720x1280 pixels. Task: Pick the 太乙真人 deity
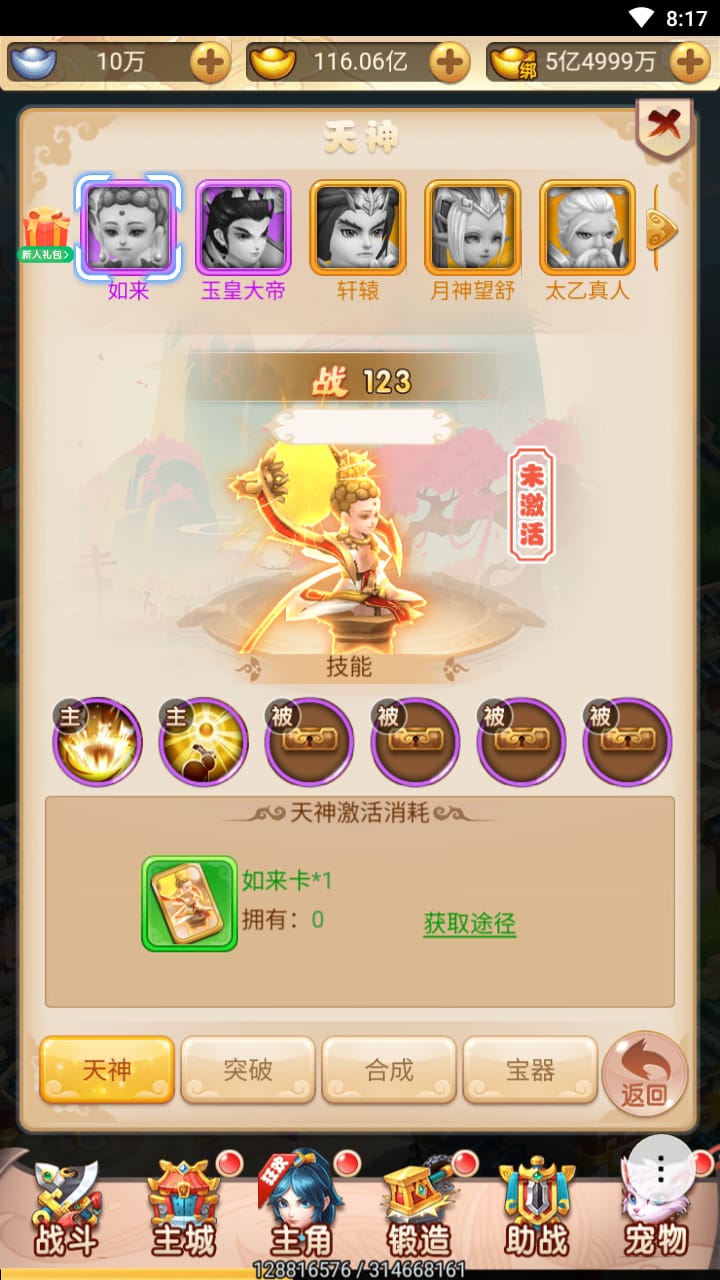588,228
